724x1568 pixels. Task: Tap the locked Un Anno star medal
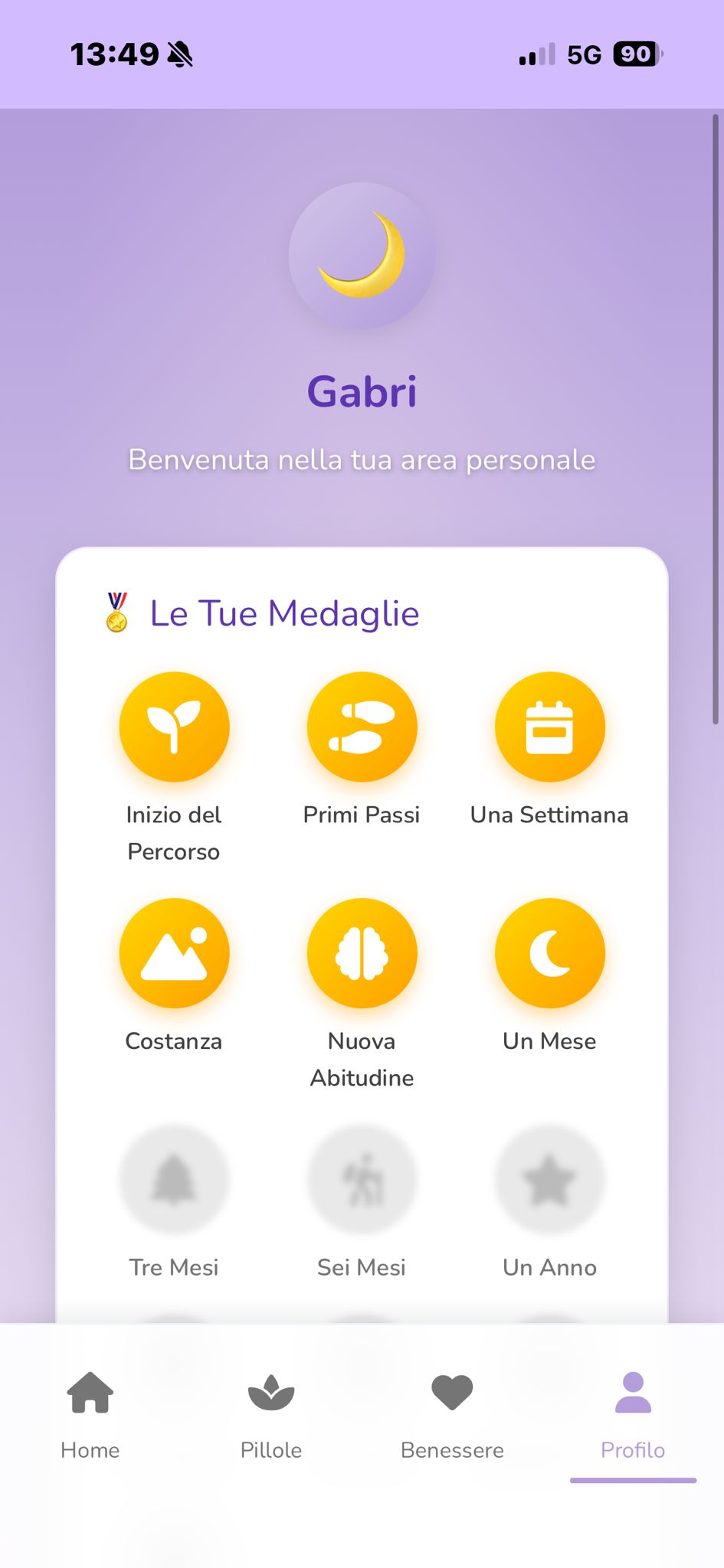click(549, 1179)
